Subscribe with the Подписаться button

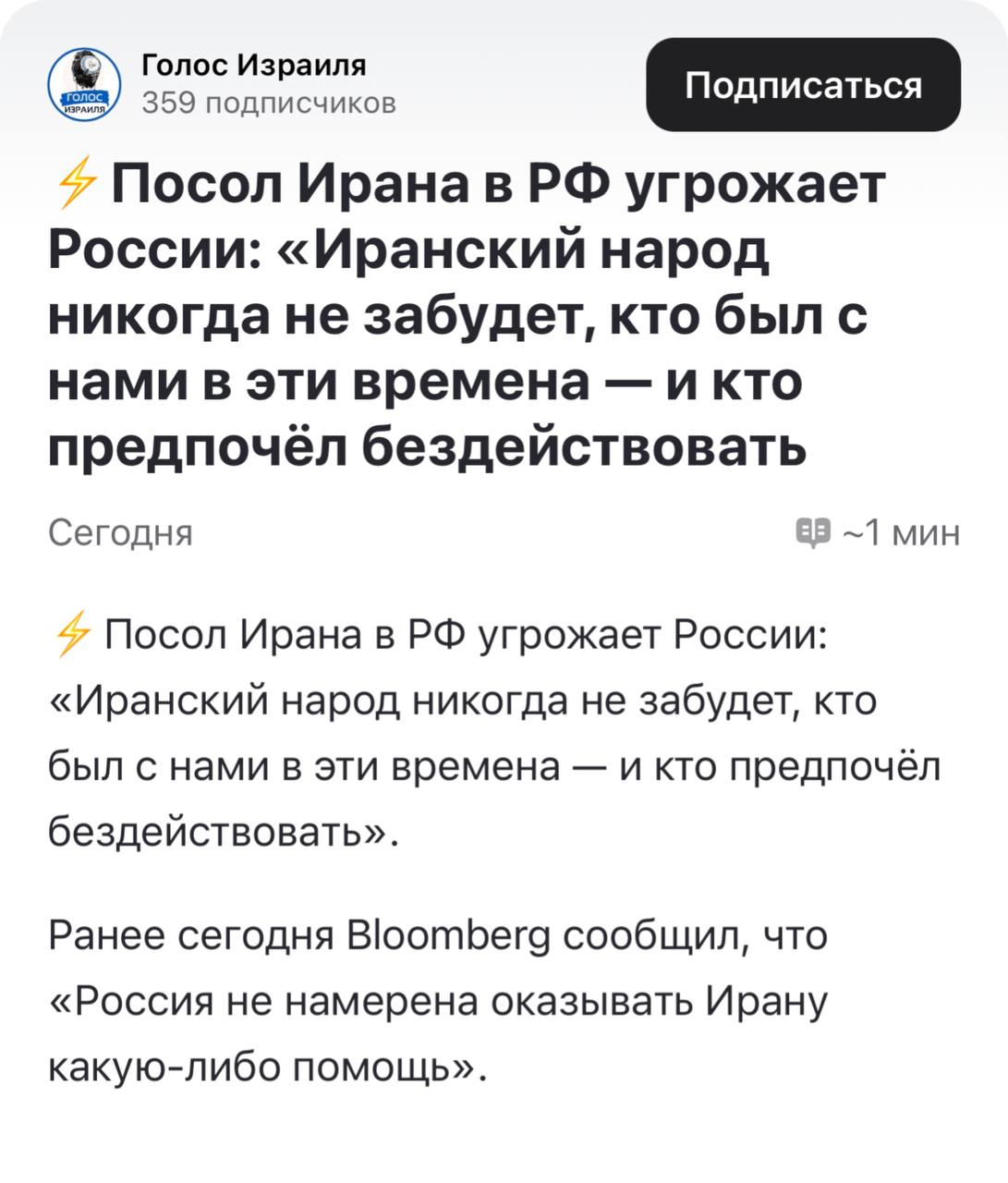pos(803,85)
